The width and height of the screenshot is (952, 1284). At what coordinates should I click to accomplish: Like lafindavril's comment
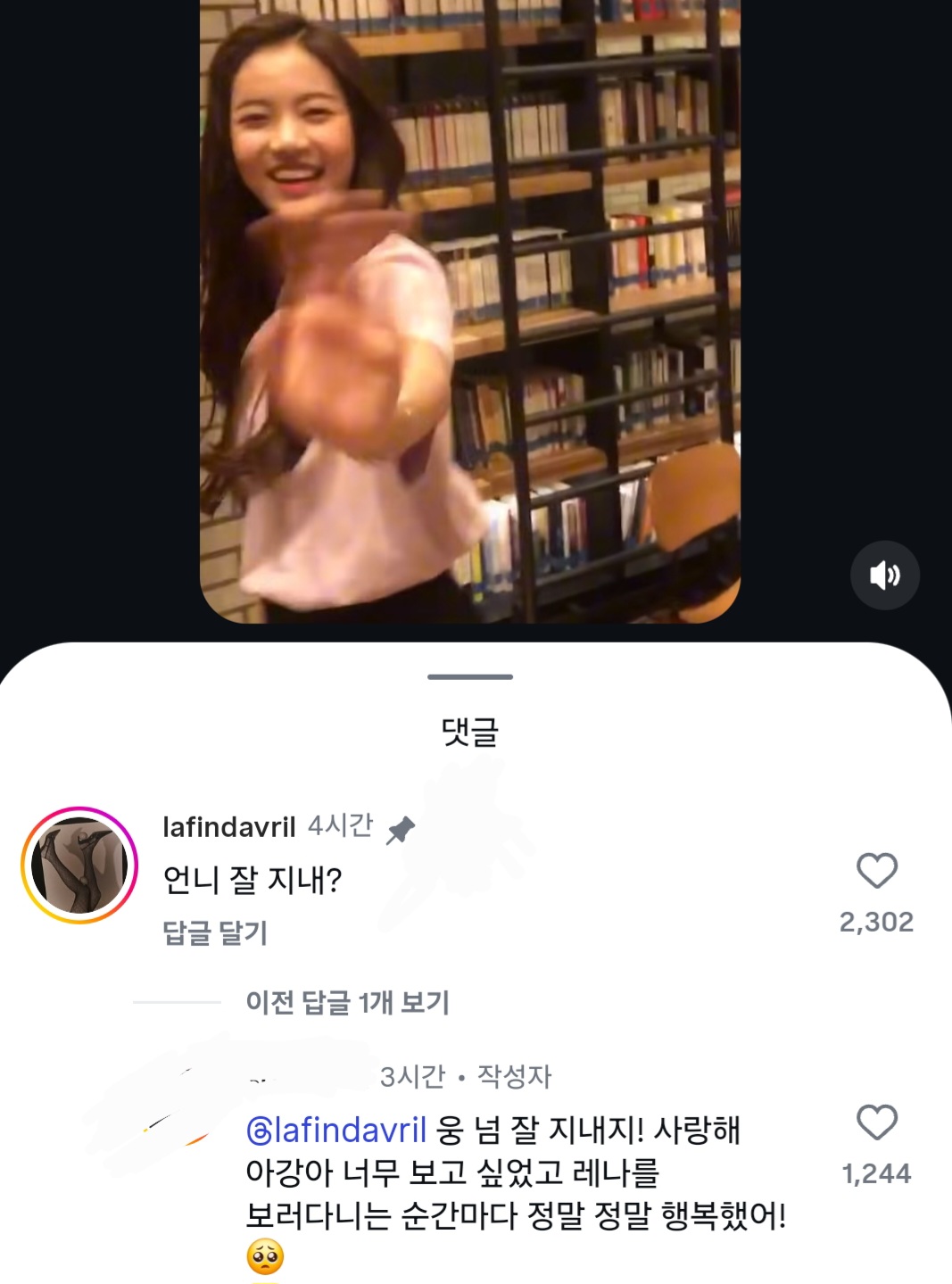point(876,871)
